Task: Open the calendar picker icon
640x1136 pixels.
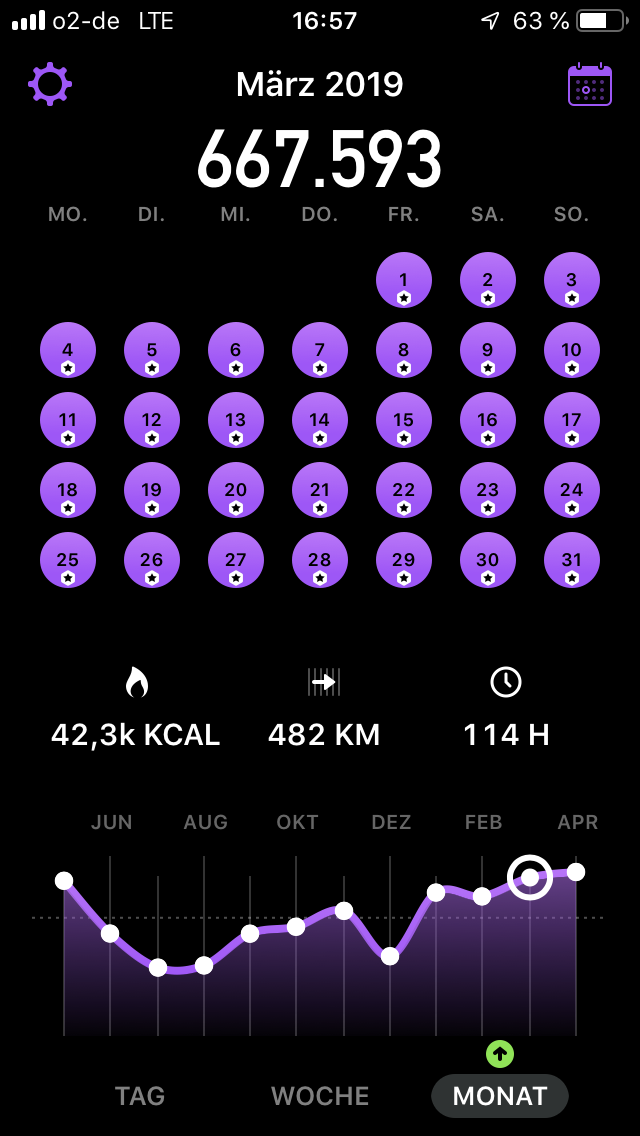Action: pos(590,85)
